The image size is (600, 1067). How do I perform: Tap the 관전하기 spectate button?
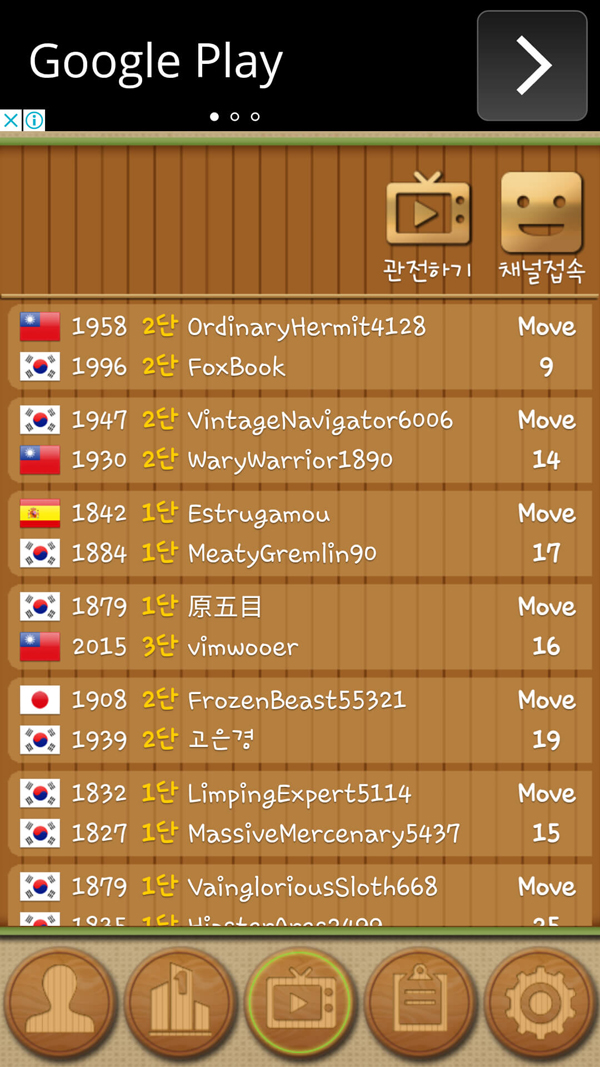428,226
